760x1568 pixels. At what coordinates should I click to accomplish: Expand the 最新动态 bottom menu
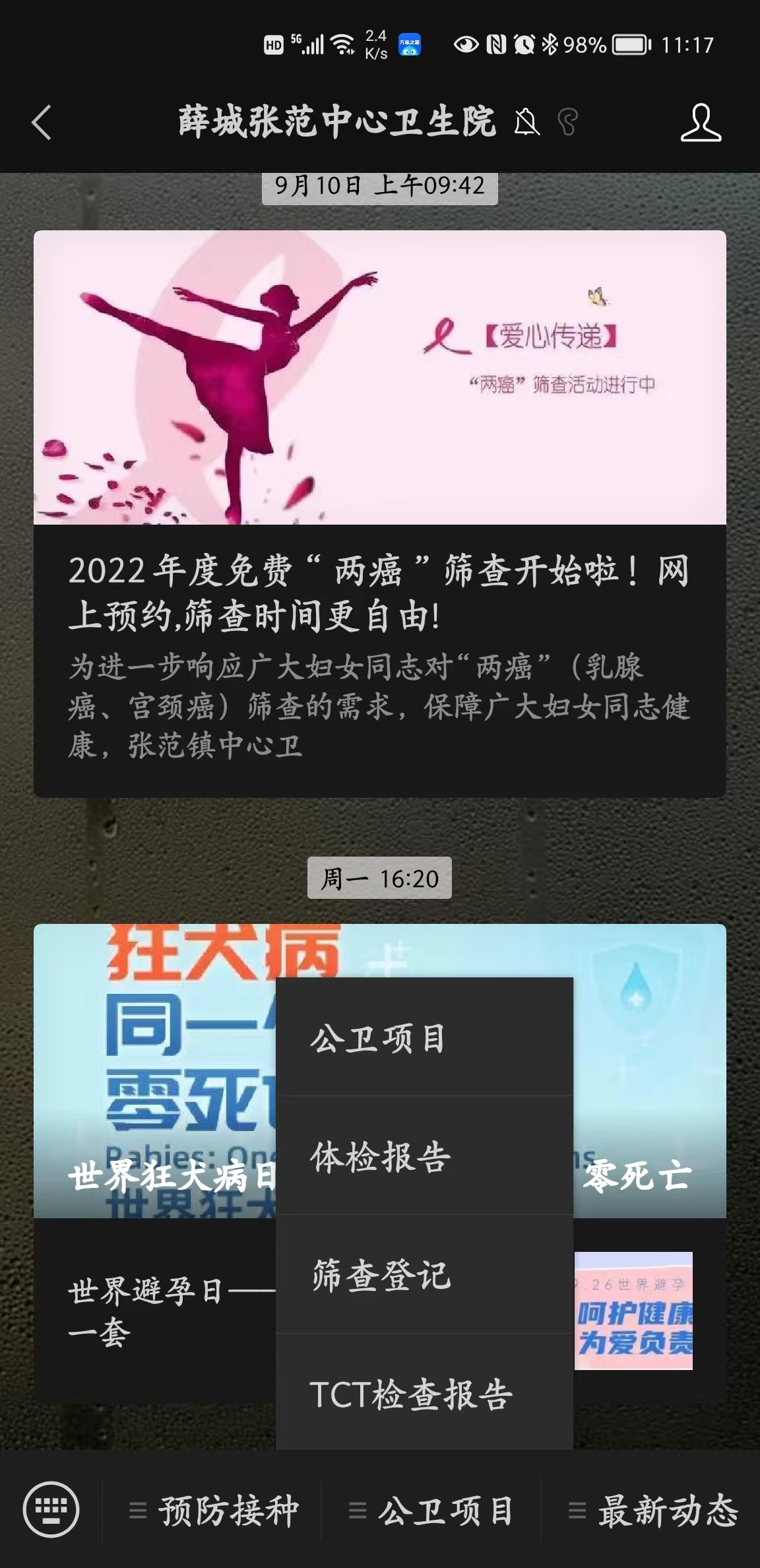[x=652, y=1510]
